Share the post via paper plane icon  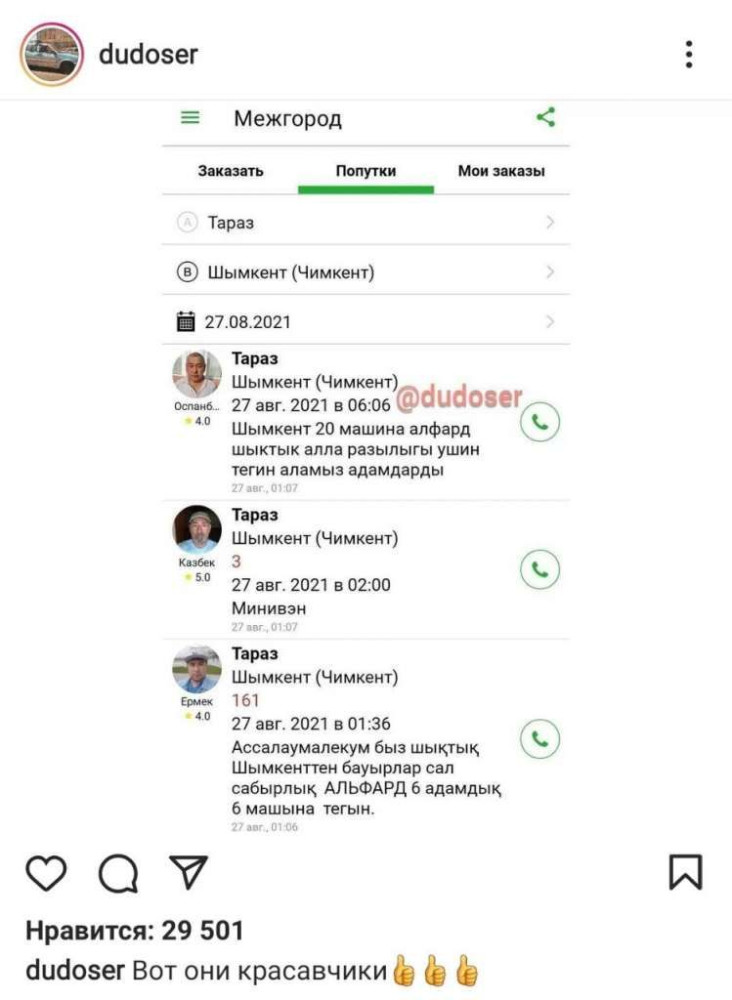point(187,873)
